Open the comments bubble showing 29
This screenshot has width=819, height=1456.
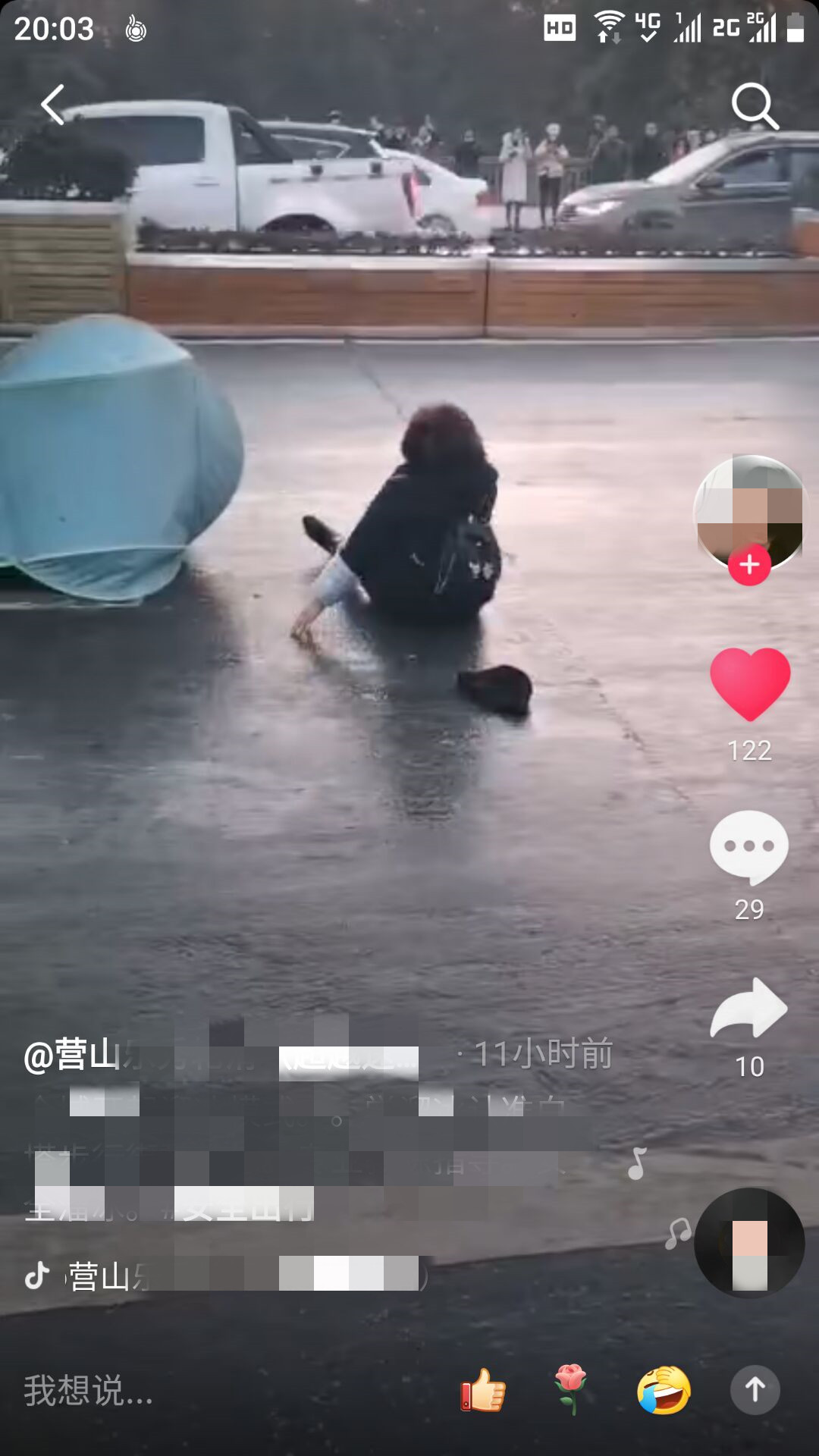click(x=749, y=847)
